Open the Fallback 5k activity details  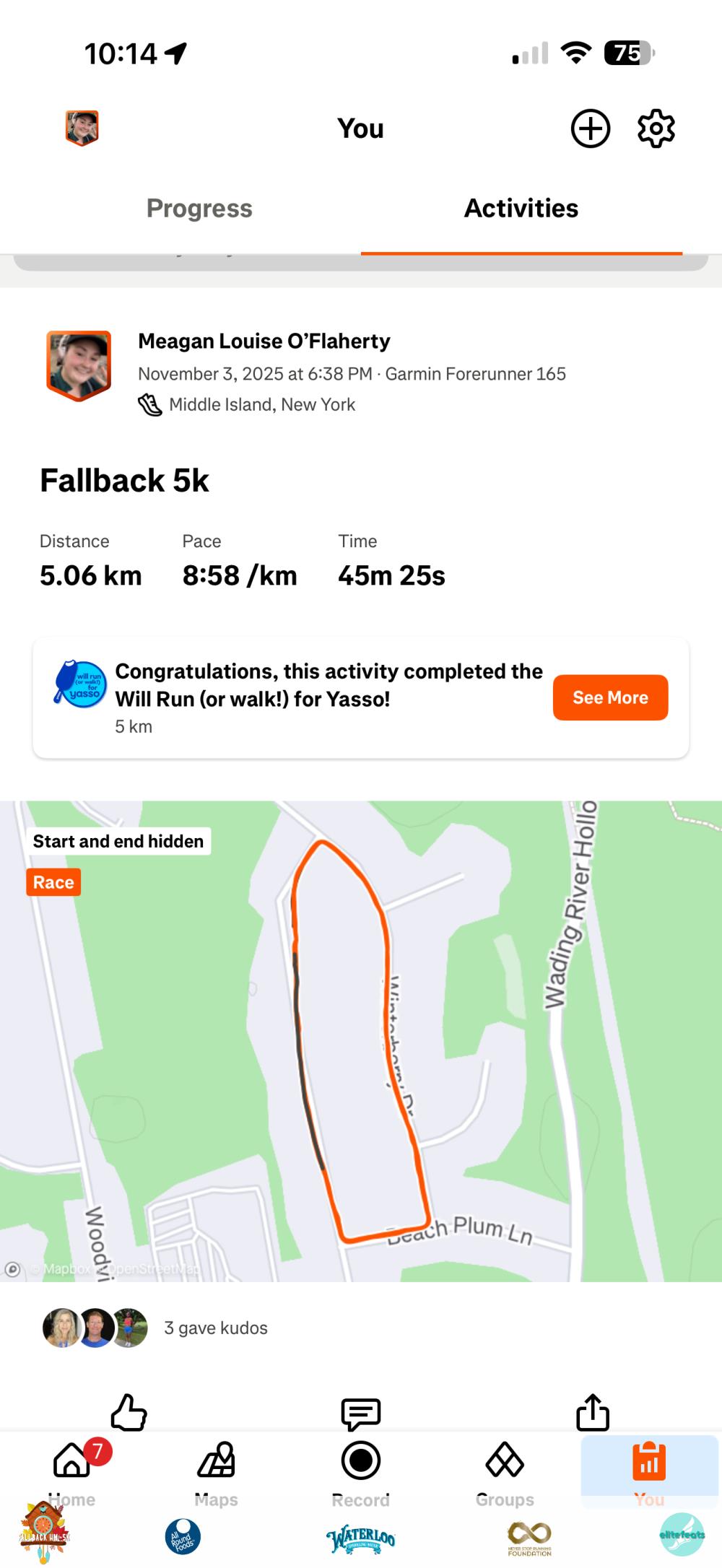(124, 481)
